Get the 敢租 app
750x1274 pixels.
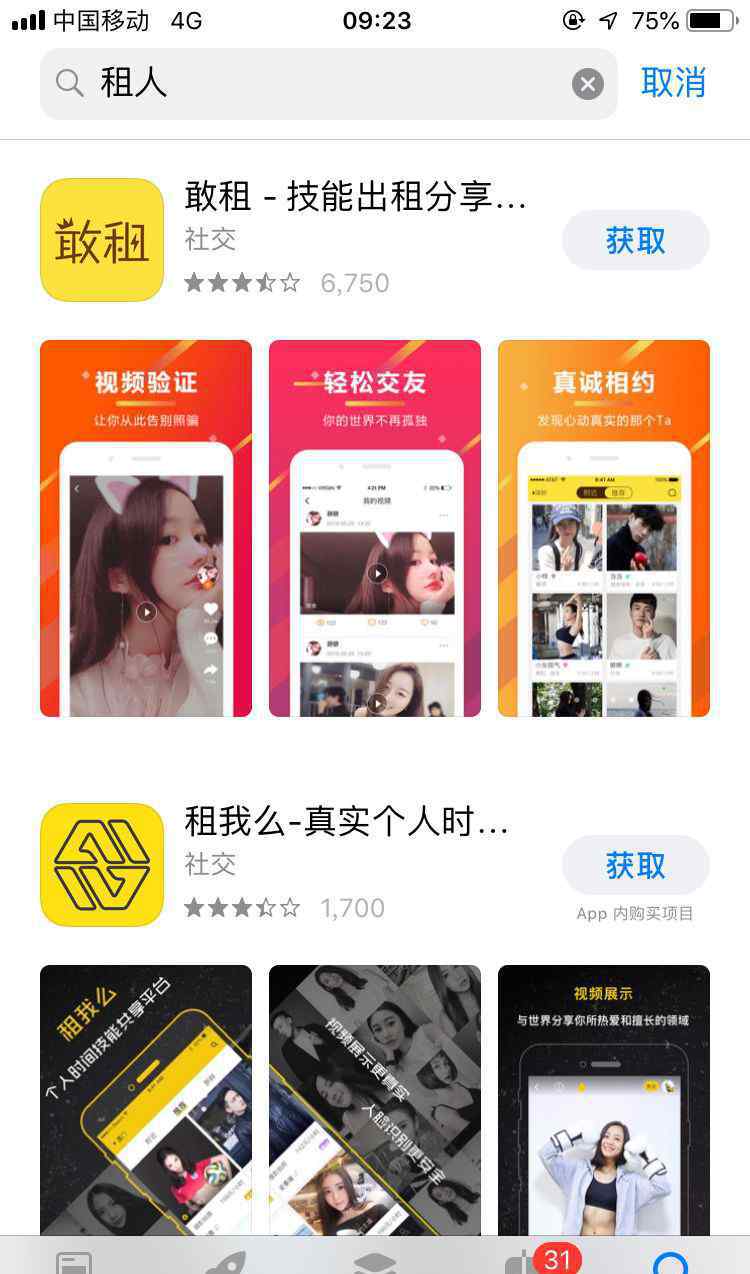pyautogui.click(x=636, y=240)
